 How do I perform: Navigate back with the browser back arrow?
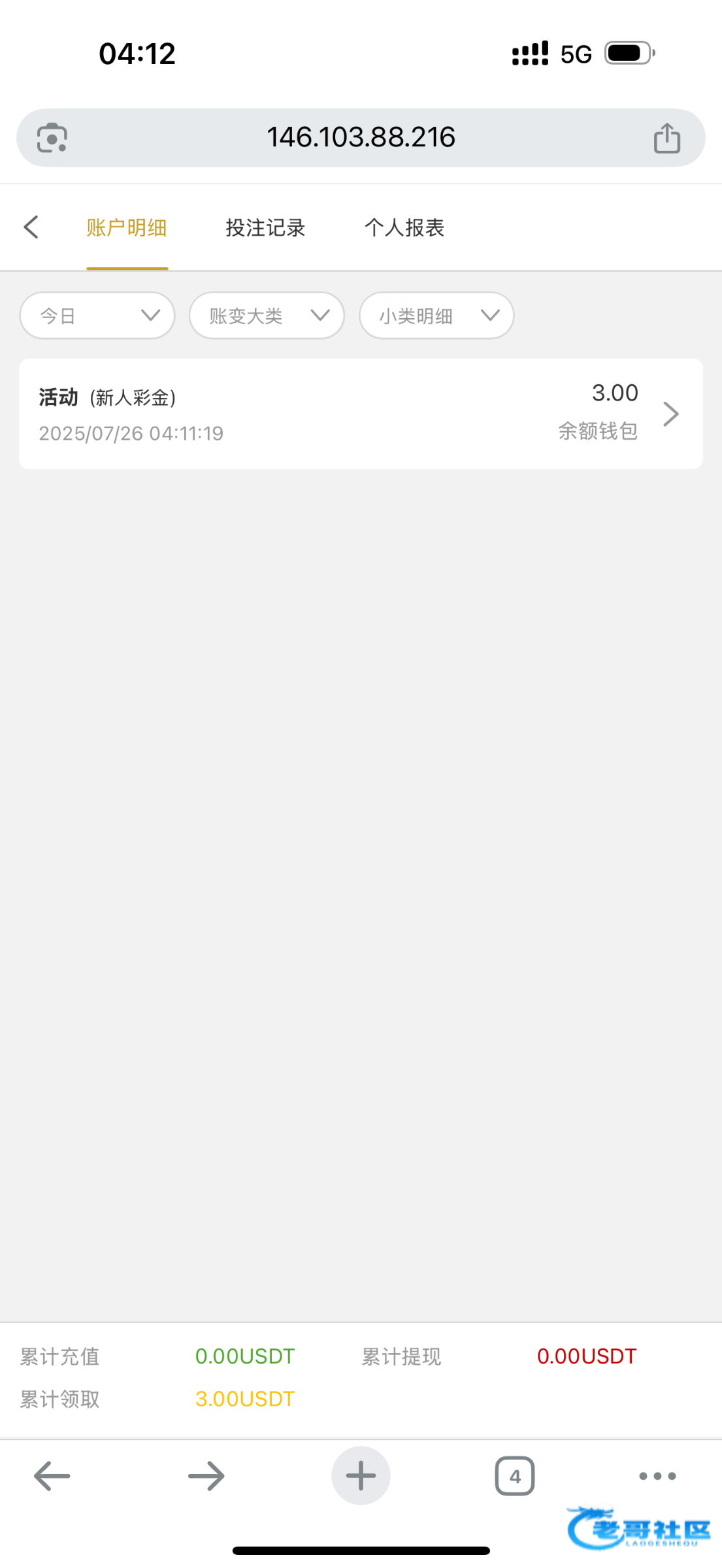coord(52,1476)
